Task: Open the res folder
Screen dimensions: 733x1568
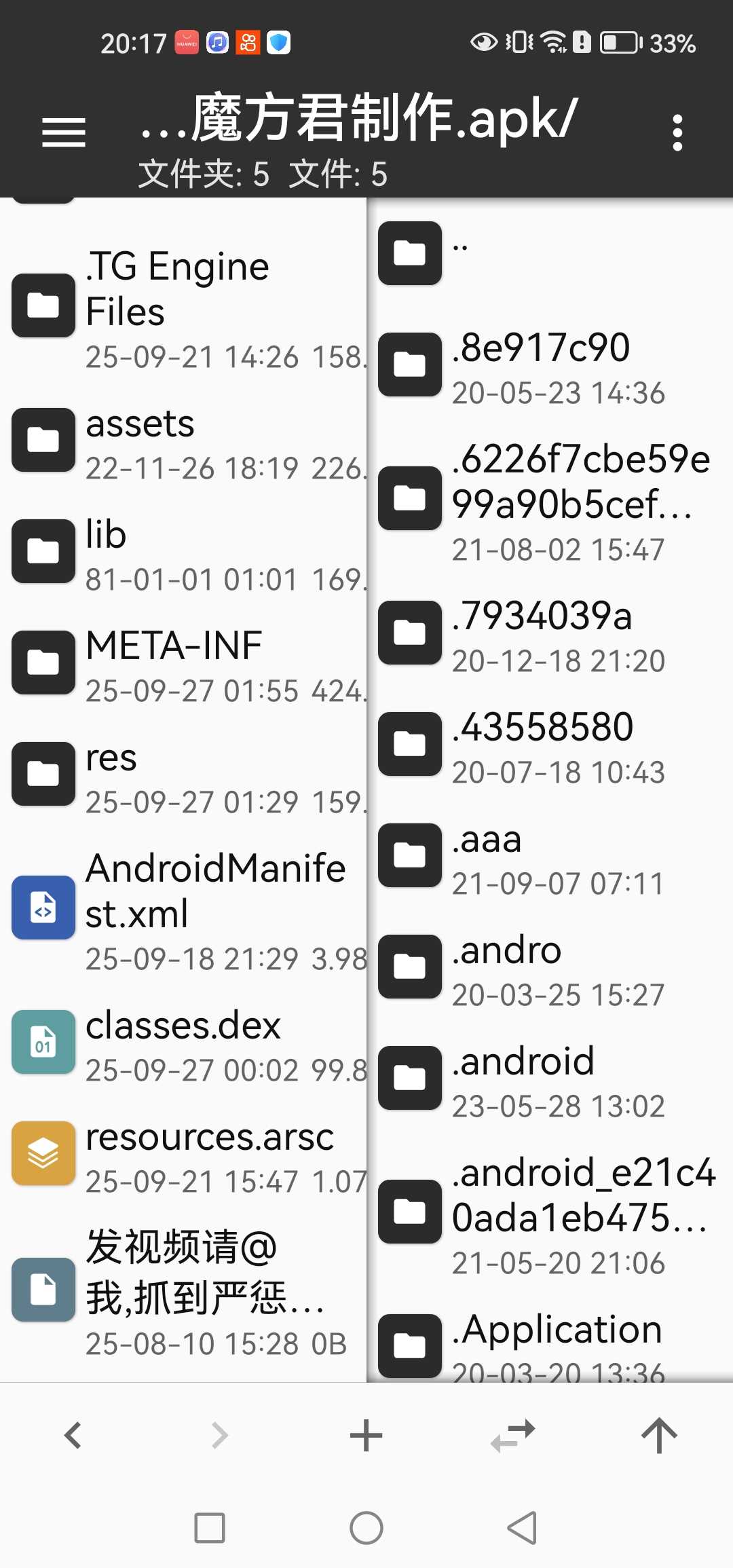Action: pos(183,775)
